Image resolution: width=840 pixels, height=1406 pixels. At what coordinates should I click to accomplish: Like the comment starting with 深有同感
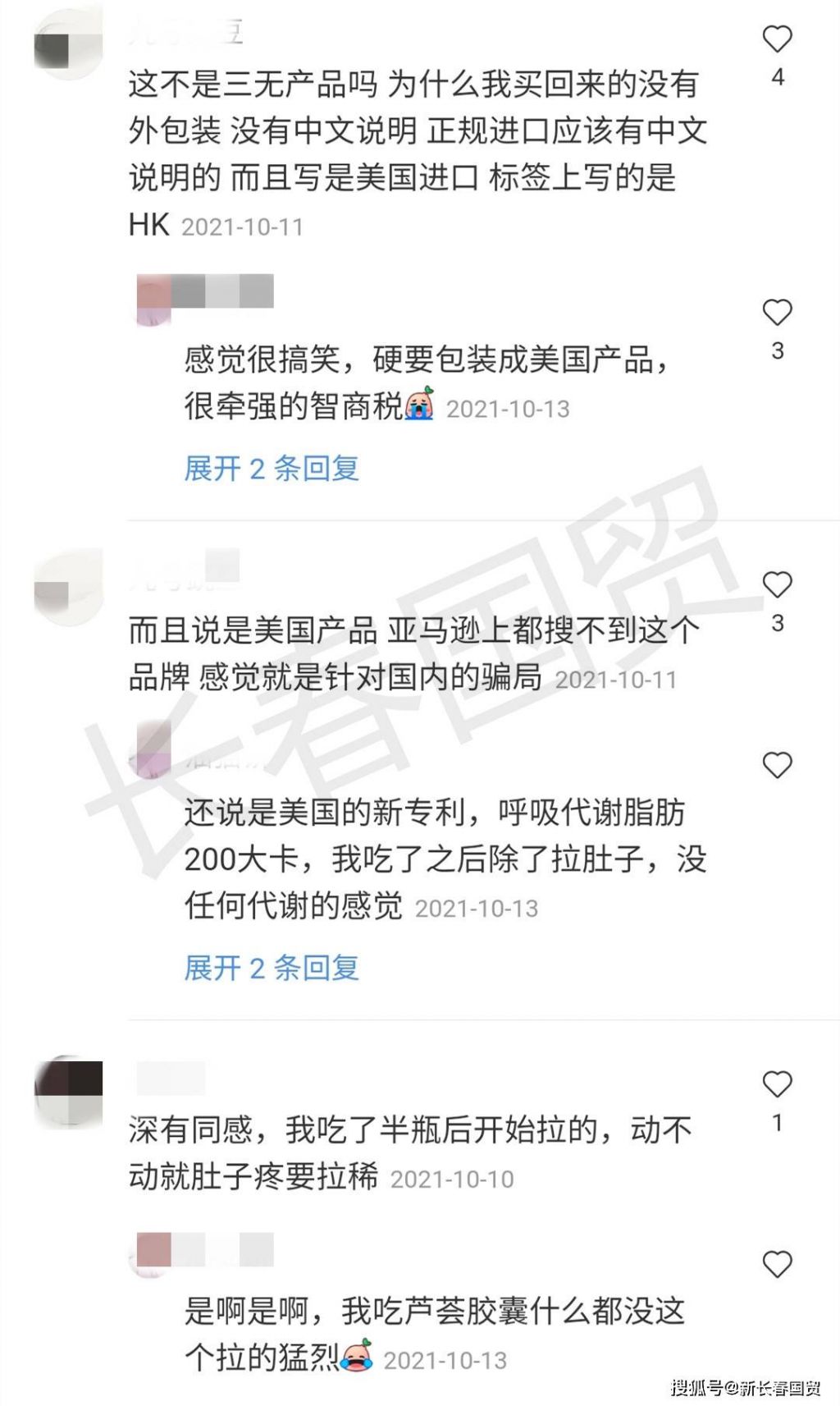click(777, 1084)
